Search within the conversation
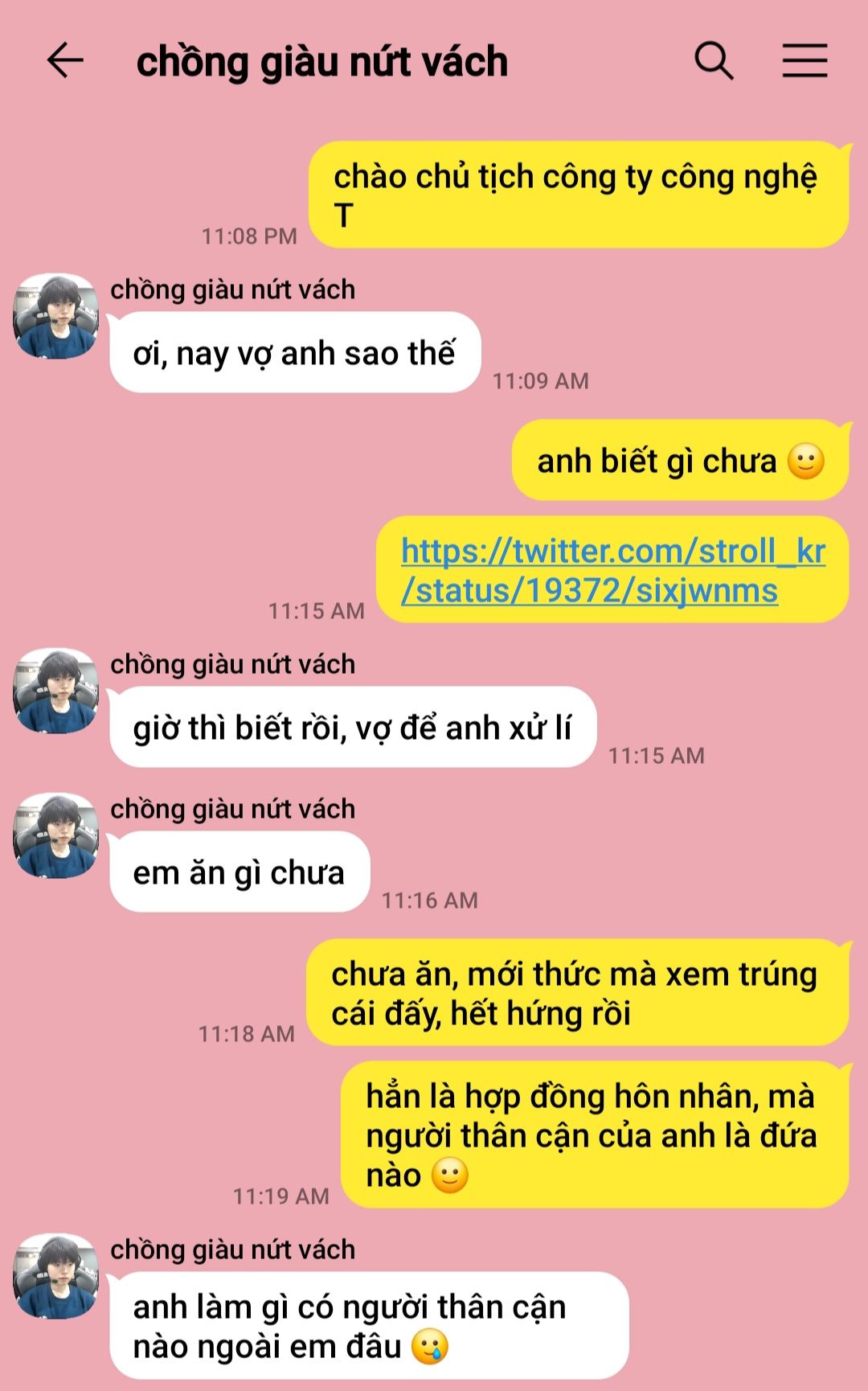The height and width of the screenshot is (1391, 868). click(714, 61)
